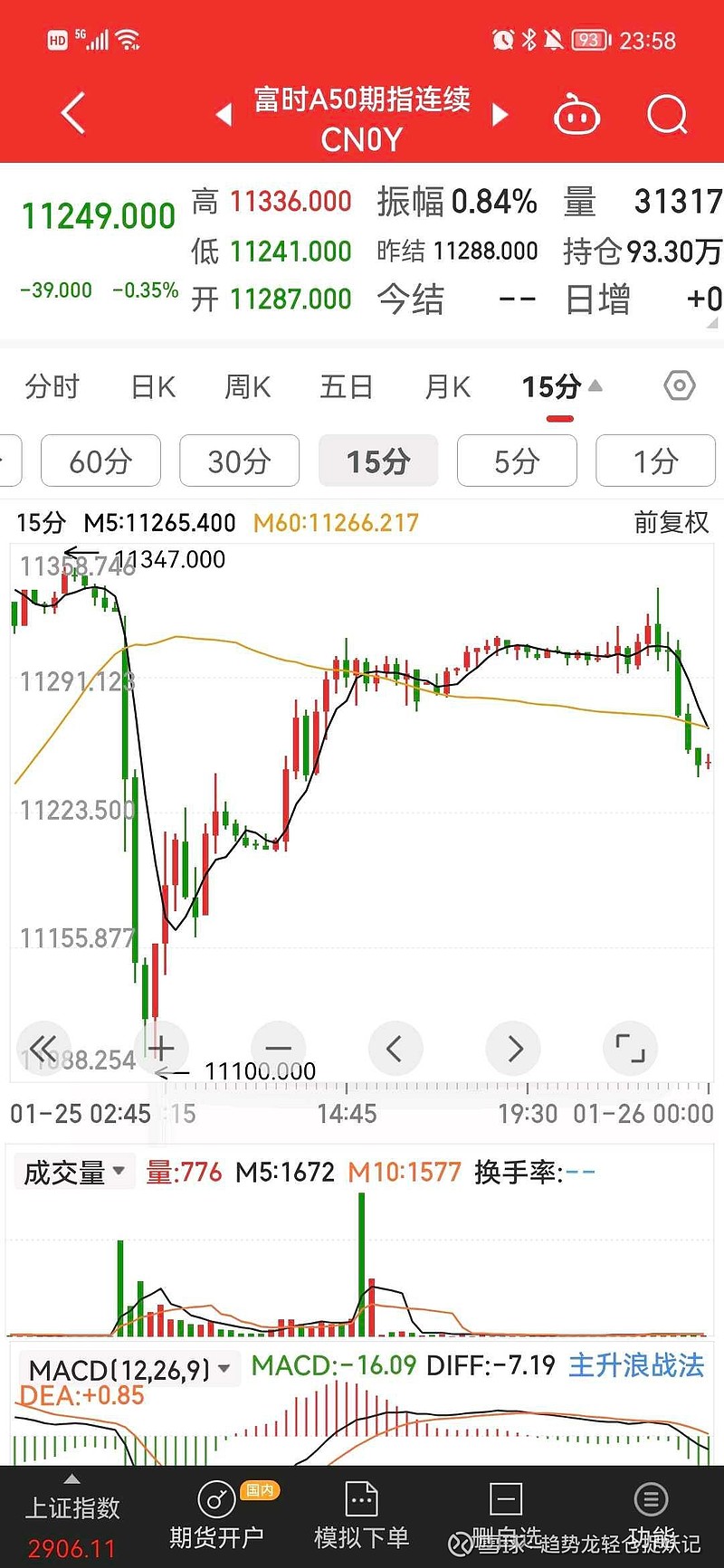Select the 5分 interval button
Viewport: 724px width, 1568px height.
517,461
